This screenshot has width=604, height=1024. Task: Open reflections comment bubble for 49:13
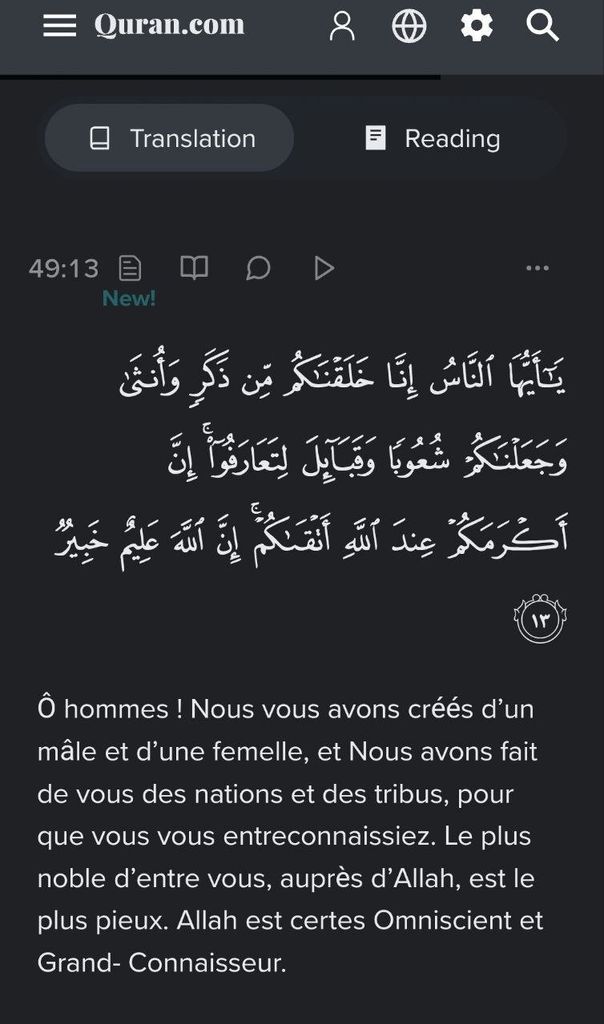258,268
